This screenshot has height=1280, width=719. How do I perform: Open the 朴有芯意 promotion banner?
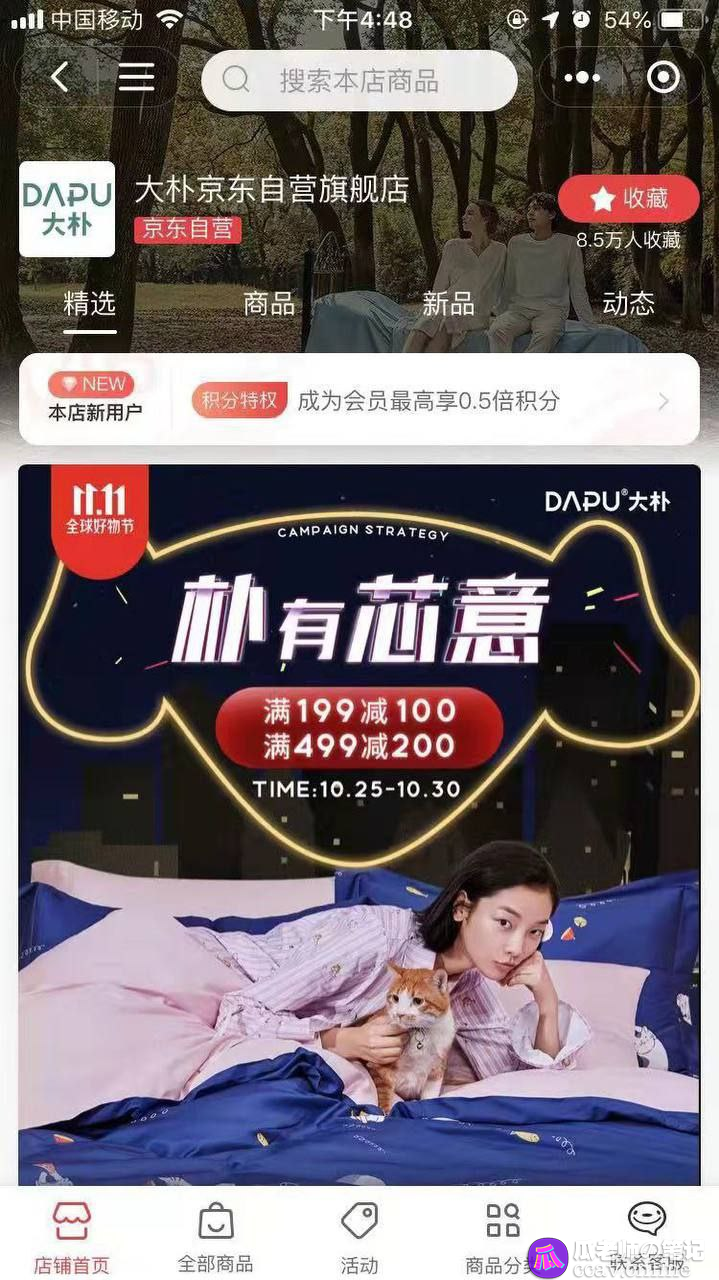pos(359,824)
